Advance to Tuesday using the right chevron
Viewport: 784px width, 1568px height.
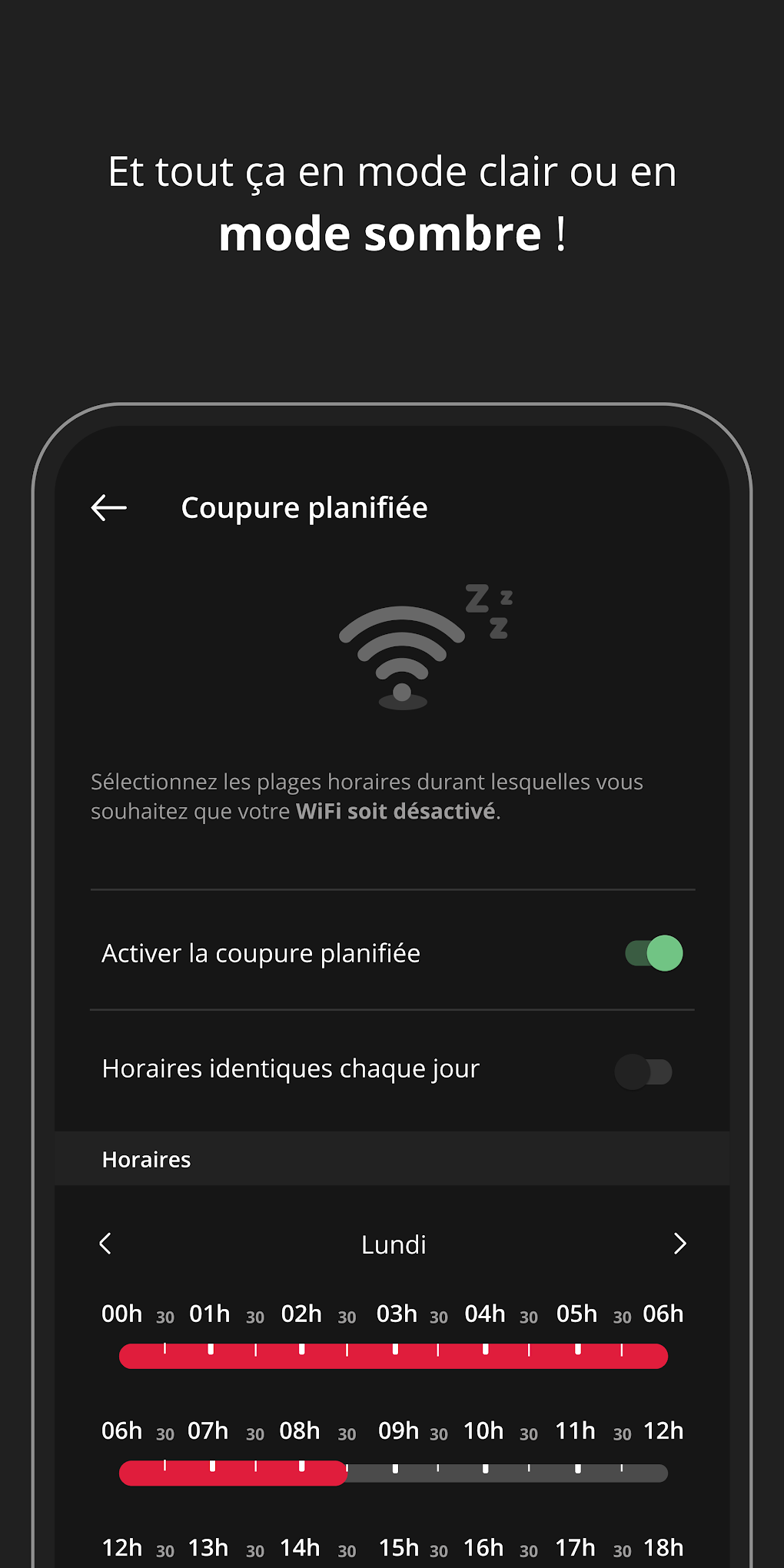[x=679, y=1244]
